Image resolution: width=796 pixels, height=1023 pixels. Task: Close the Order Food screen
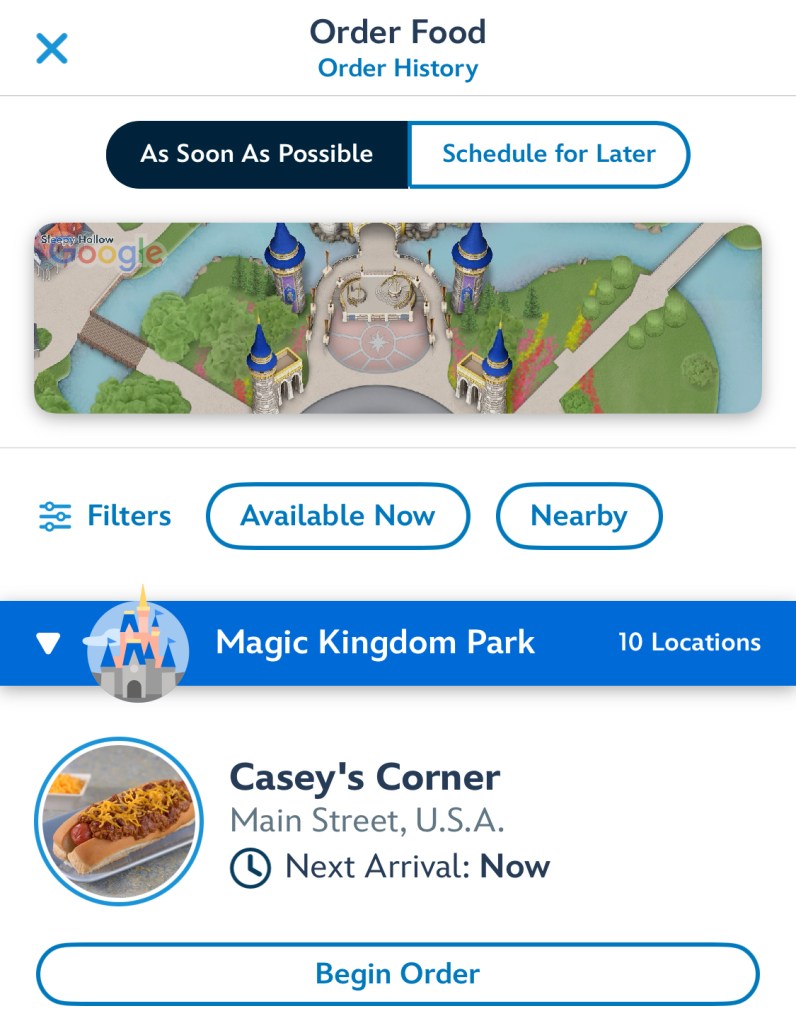[x=52, y=48]
